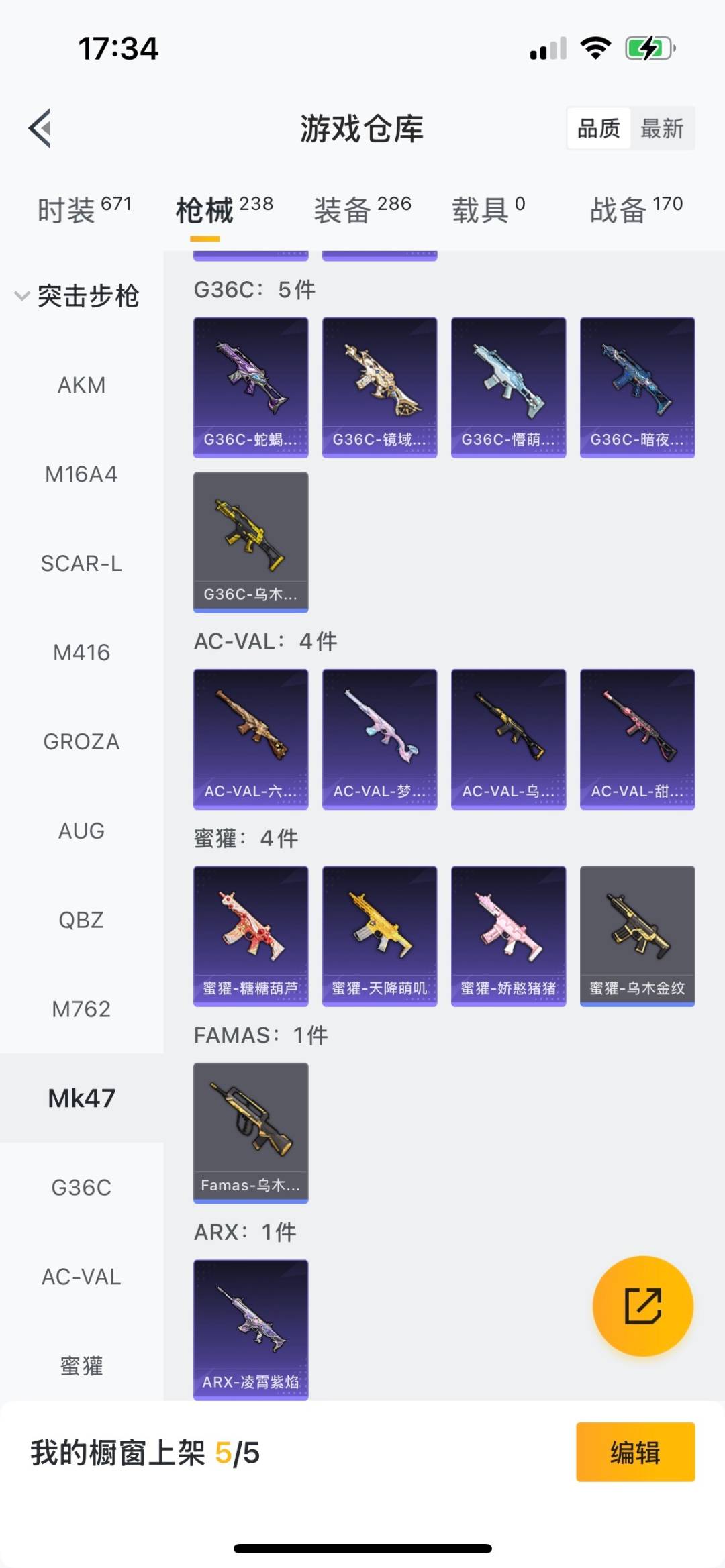Select M416 in the sidebar

(81, 652)
